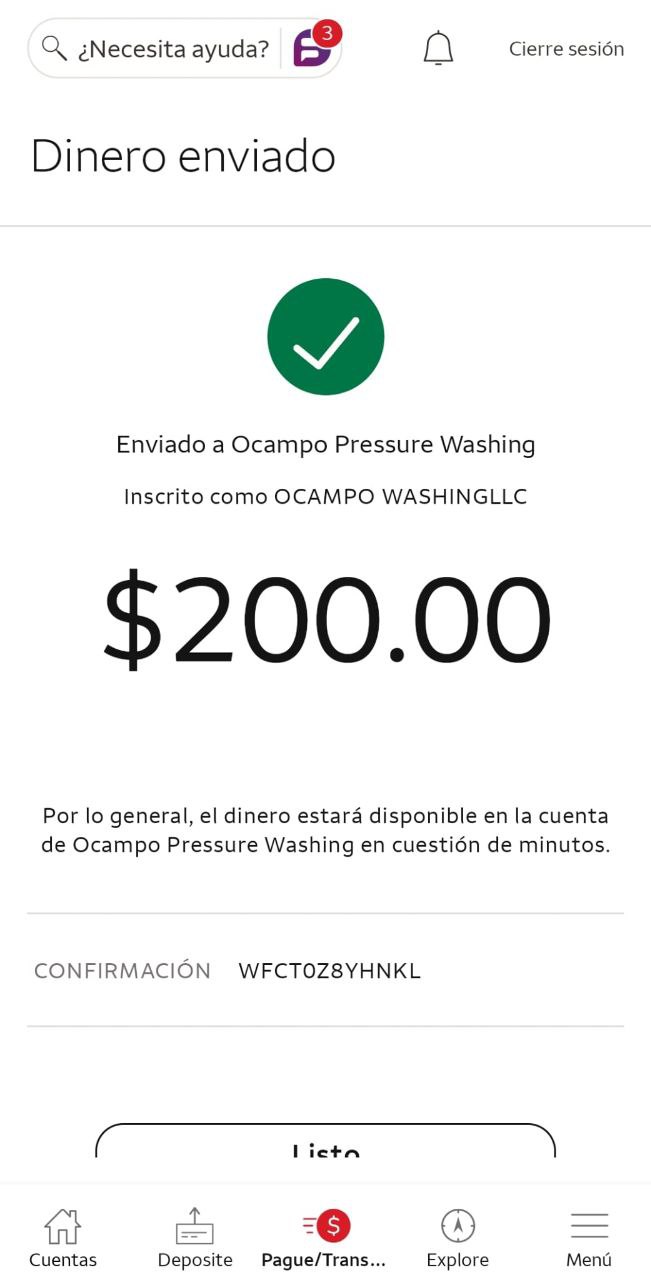Image resolution: width=651 pixels, height=1280 pixels.
Task: Go to the Deposite tab
Action: 195,1237
